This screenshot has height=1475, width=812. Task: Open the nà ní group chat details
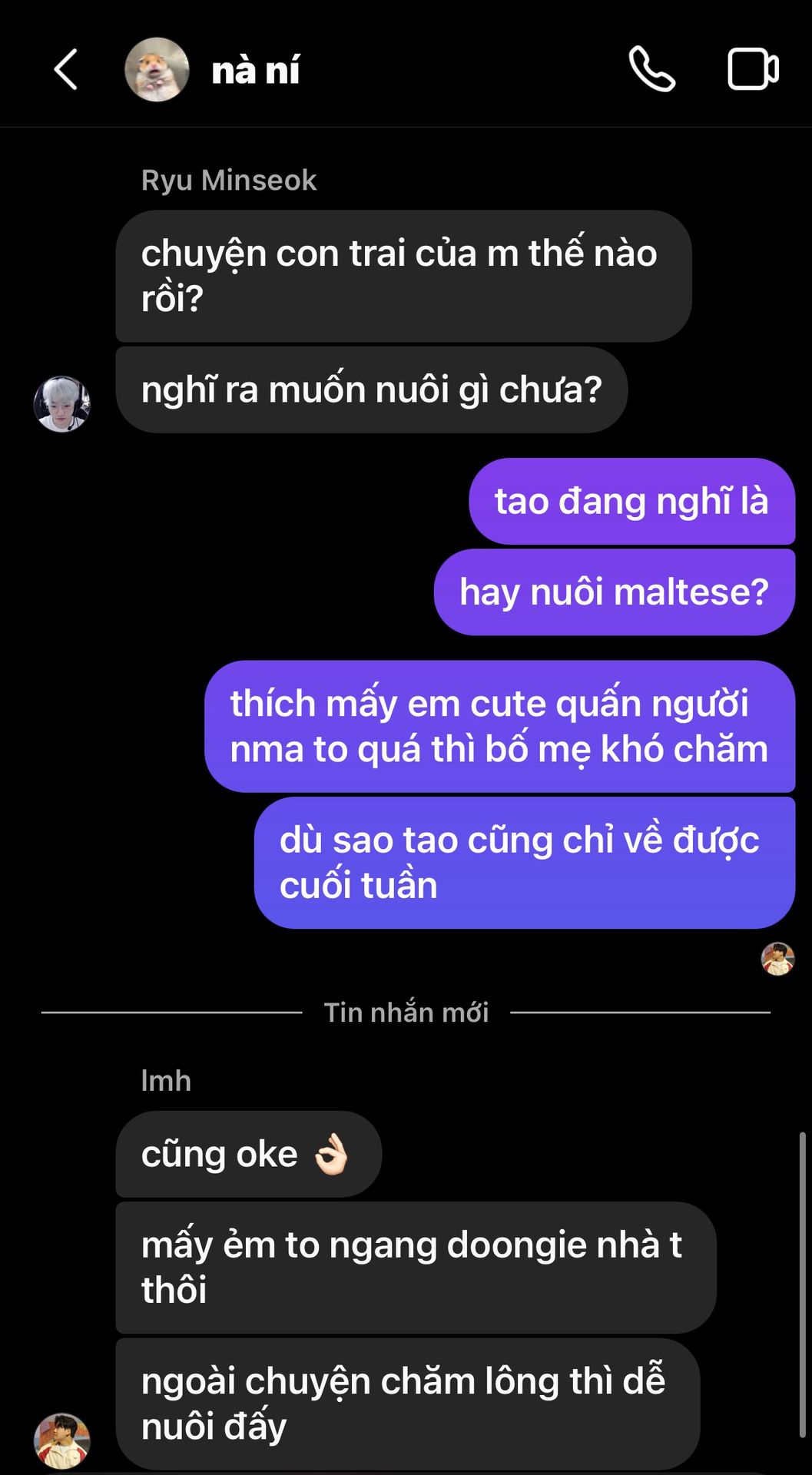pyautogui.click(x=255, y=71)
